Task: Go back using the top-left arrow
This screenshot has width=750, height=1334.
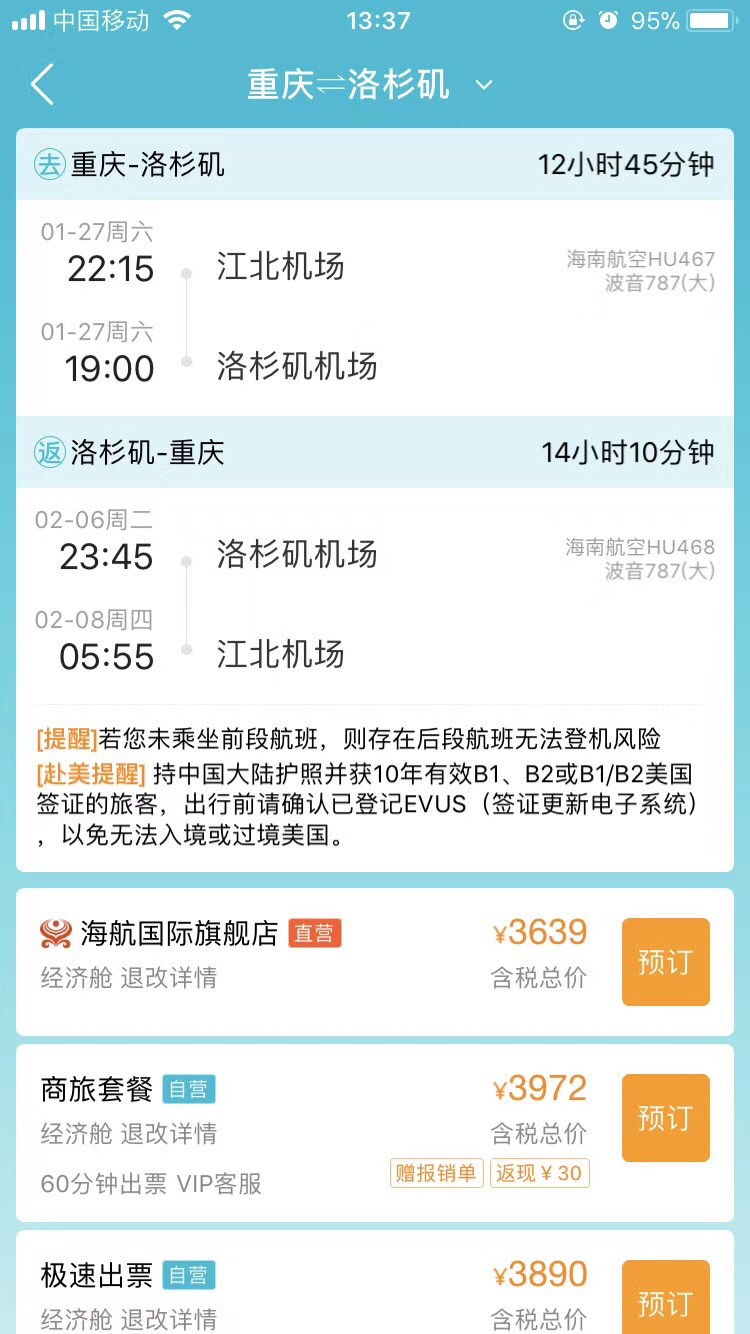Action: [x=42, y=85]
